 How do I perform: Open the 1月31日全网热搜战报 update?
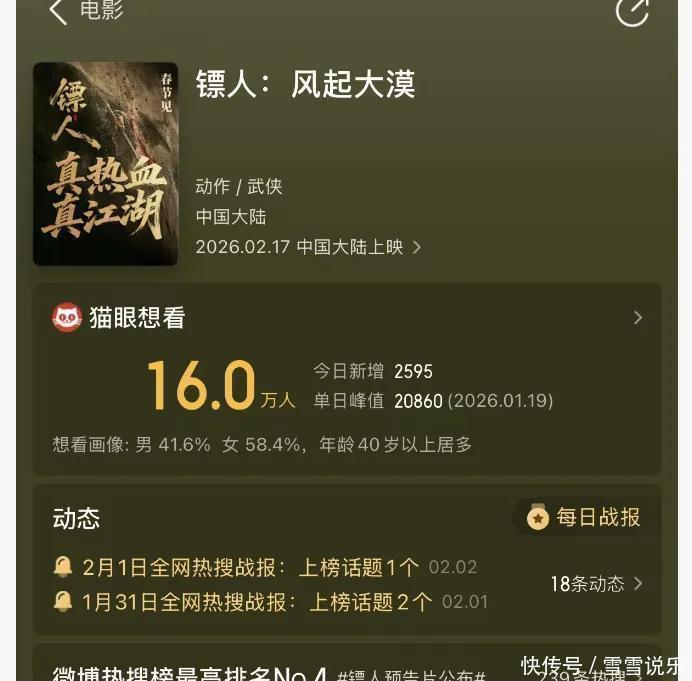[257, 602]
